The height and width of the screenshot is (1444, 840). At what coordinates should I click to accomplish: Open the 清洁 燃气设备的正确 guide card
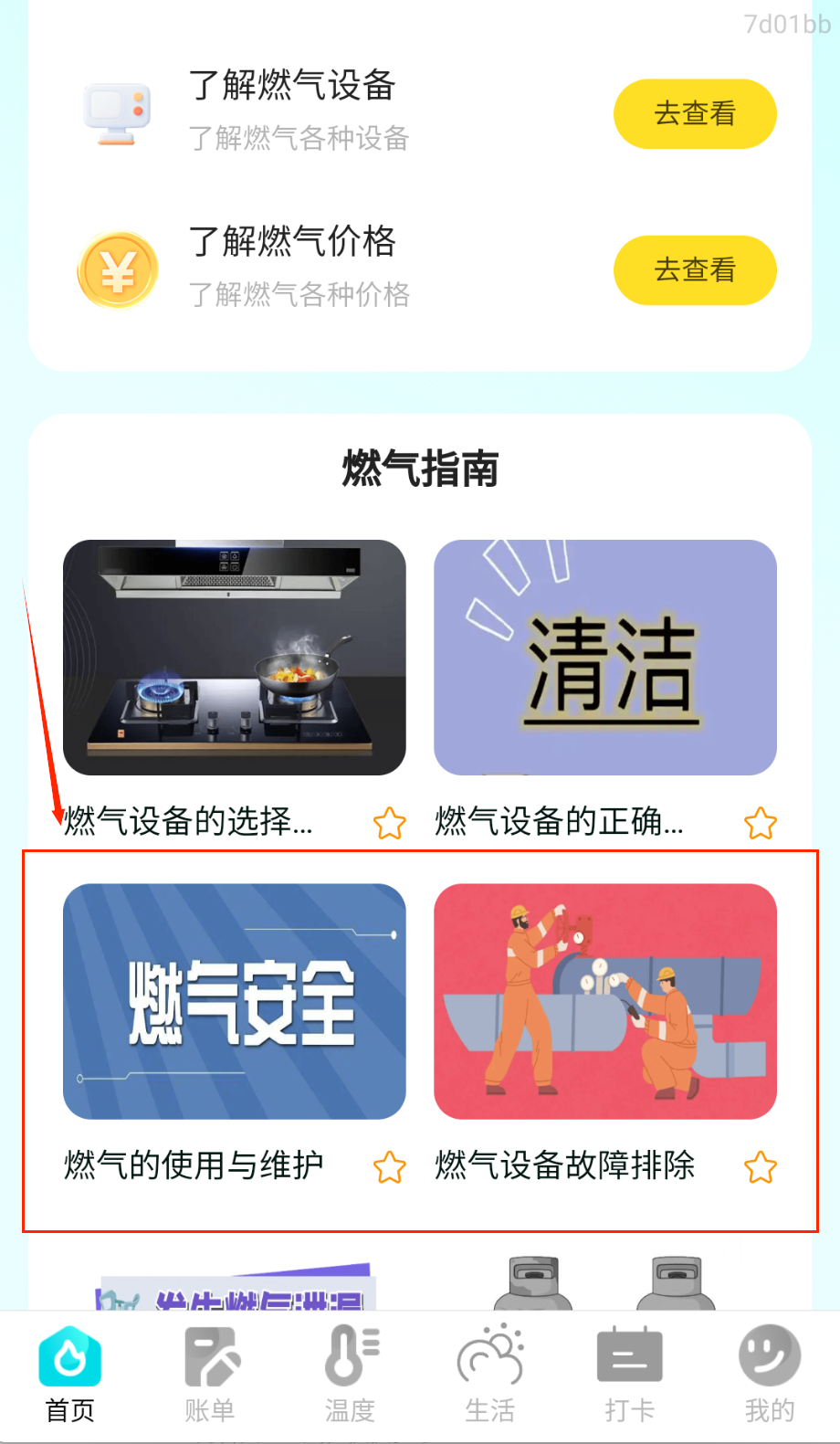[x=605, y=658]
